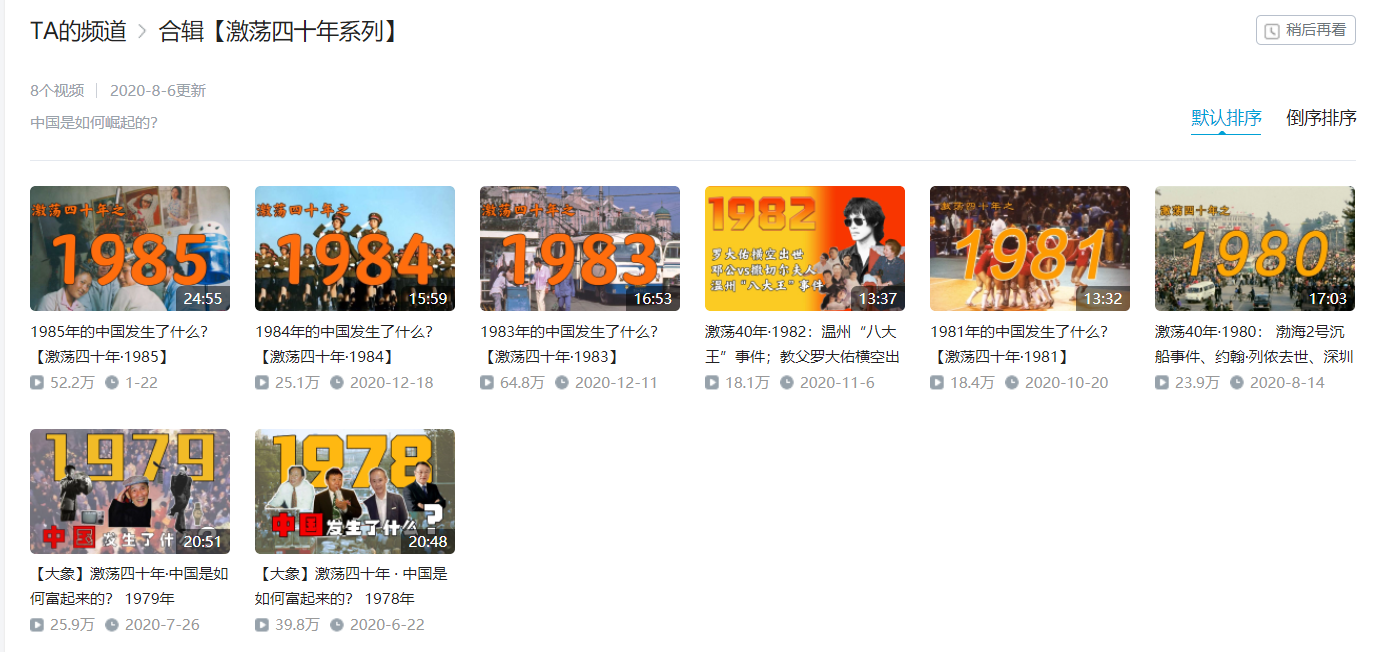
Task: Open the 1979 大象 video
Action: (130, 491)
